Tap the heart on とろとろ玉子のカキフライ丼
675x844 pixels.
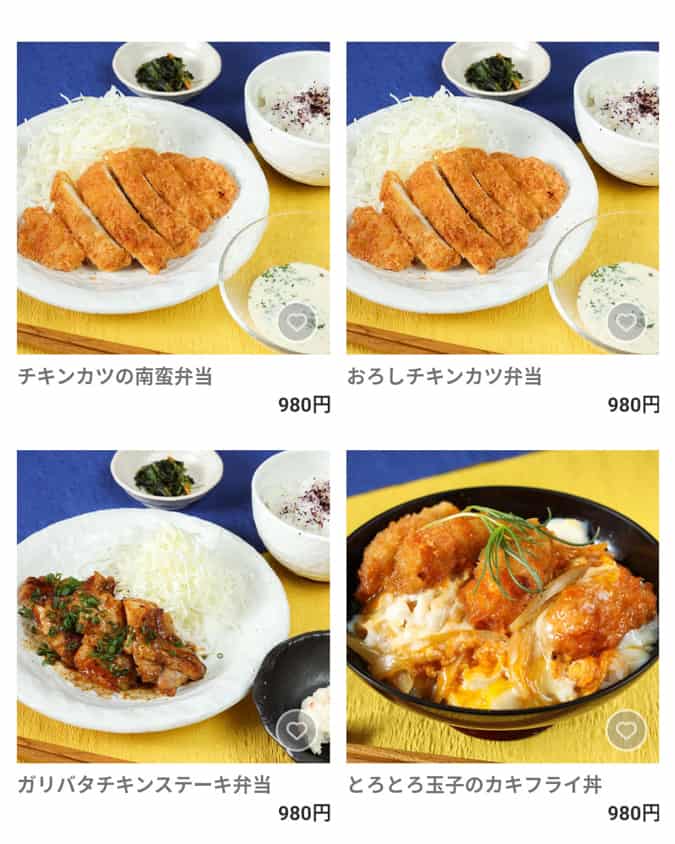(x=626, y=731)
